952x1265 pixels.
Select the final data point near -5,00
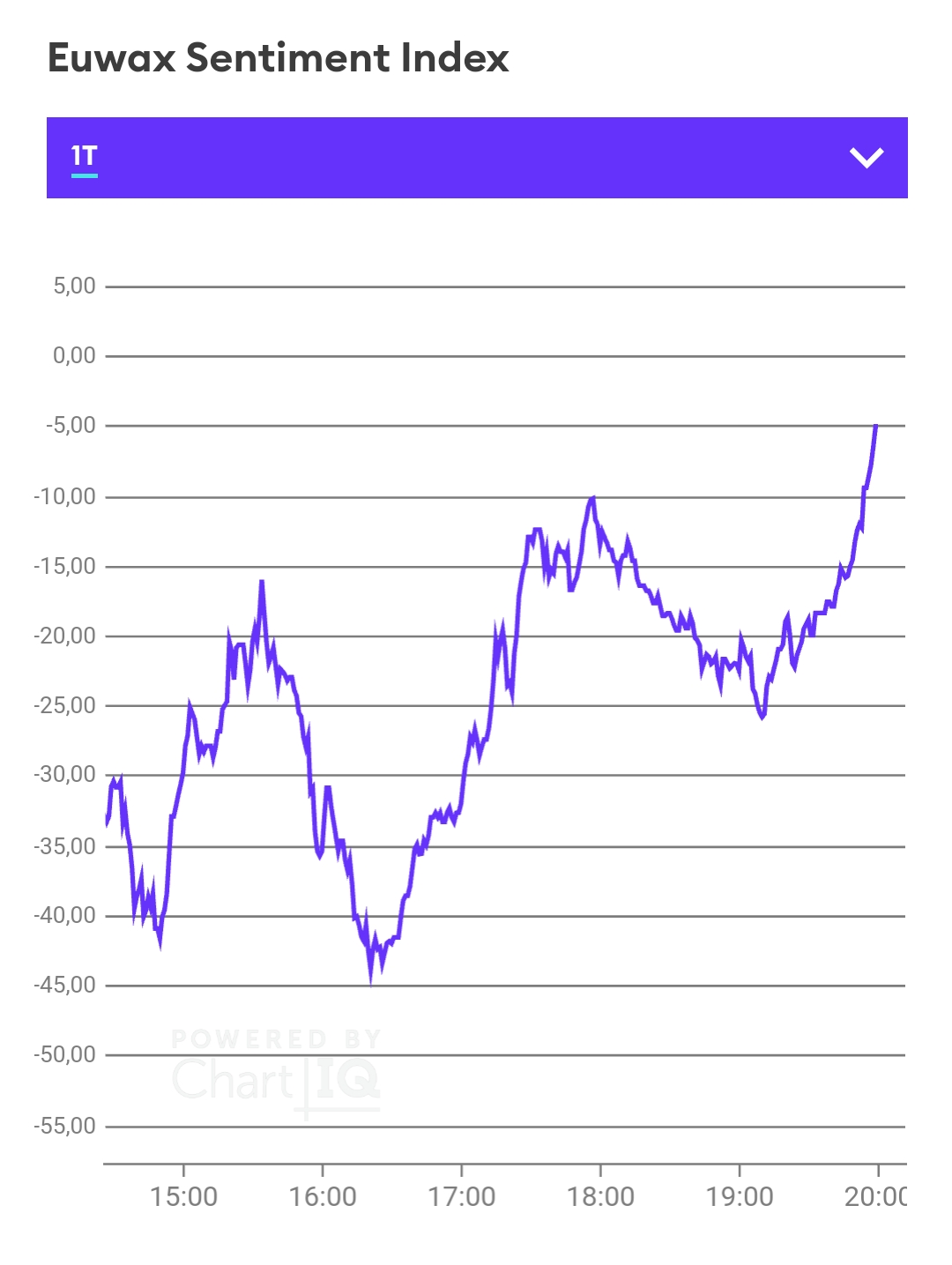875,428
